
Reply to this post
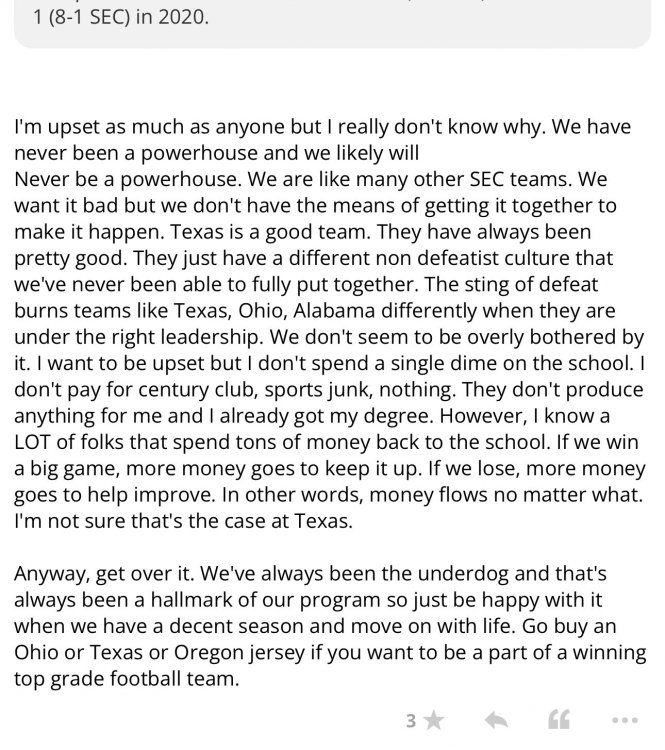tap(495, 720)
